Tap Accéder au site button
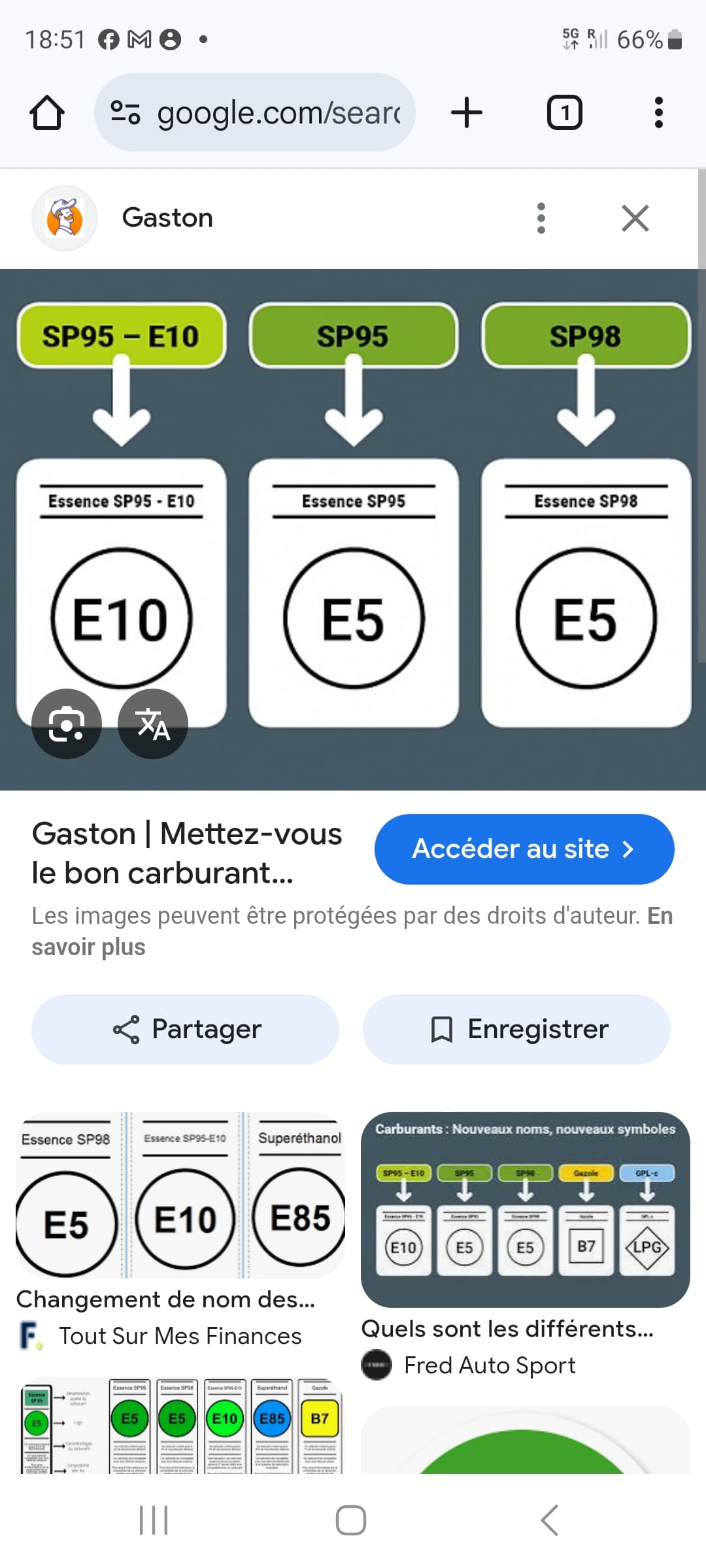This screenshot has height=1568, width=706. [524, 849]
